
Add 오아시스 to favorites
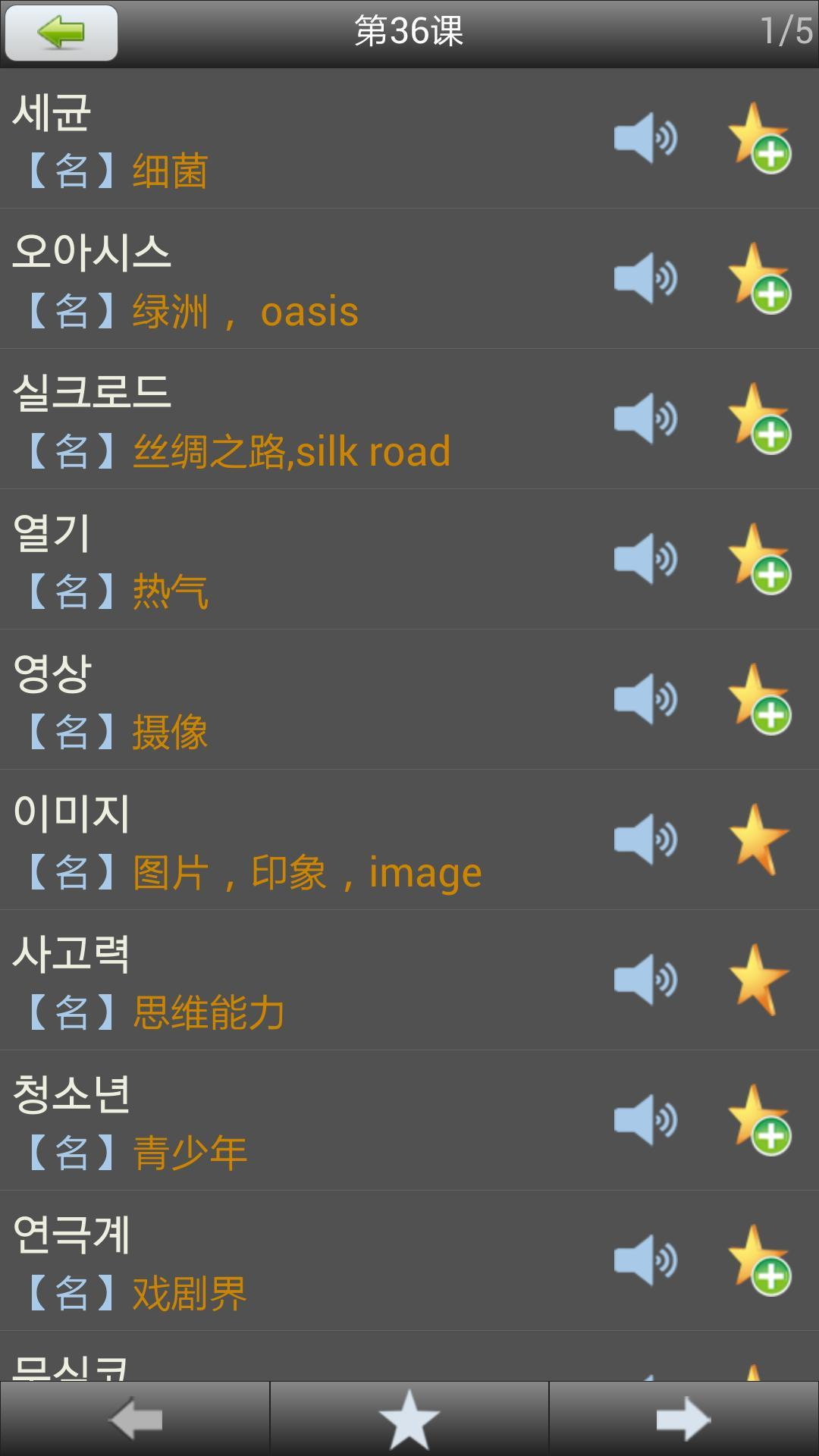758,278
